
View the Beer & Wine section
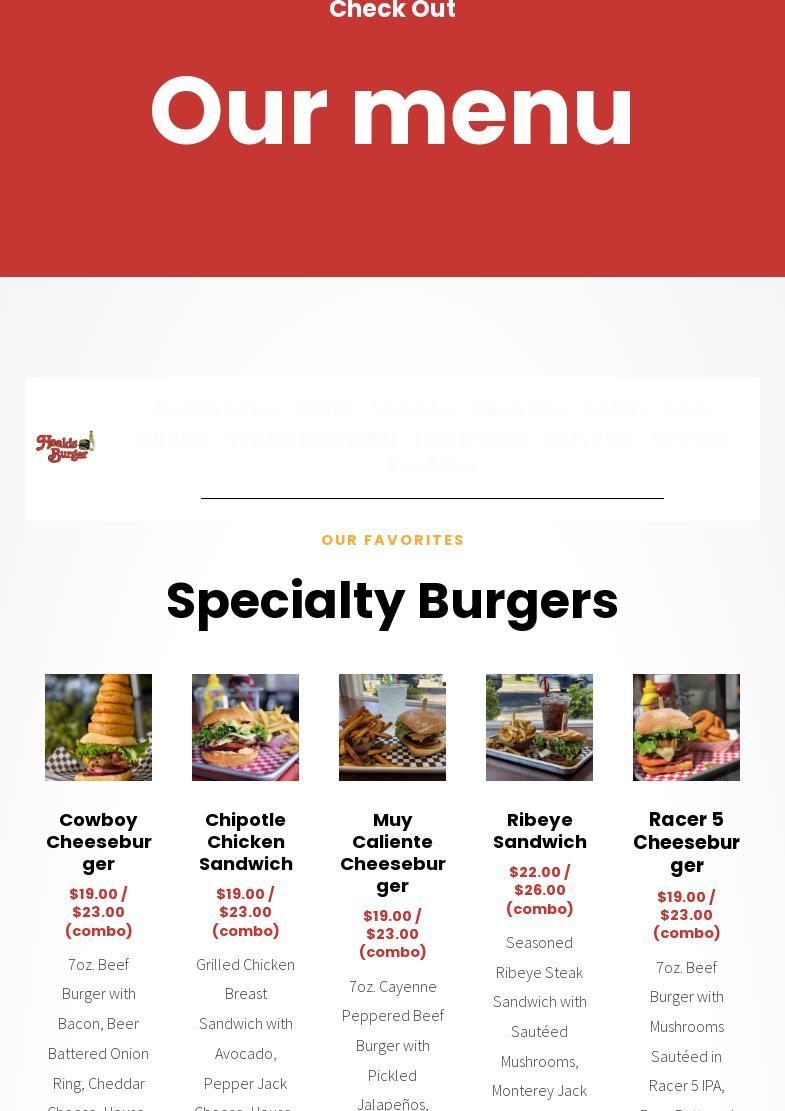coord(432,466)
